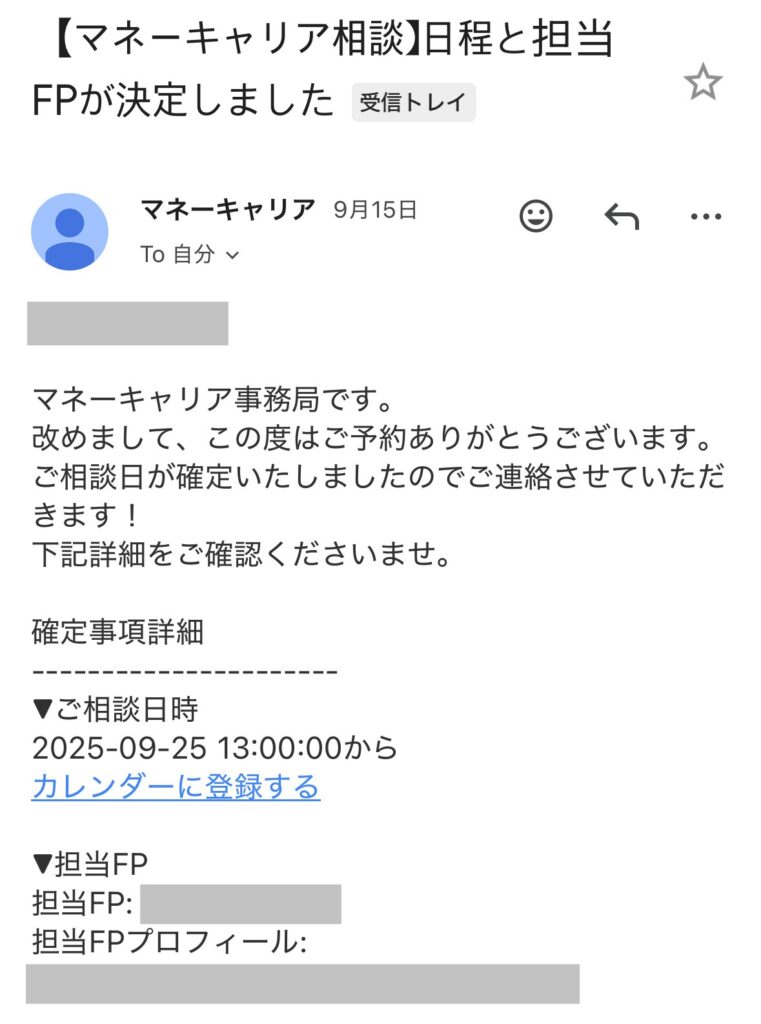Reply to the マネーキャリア email
761x1024 pixels.
coord(621,216)
